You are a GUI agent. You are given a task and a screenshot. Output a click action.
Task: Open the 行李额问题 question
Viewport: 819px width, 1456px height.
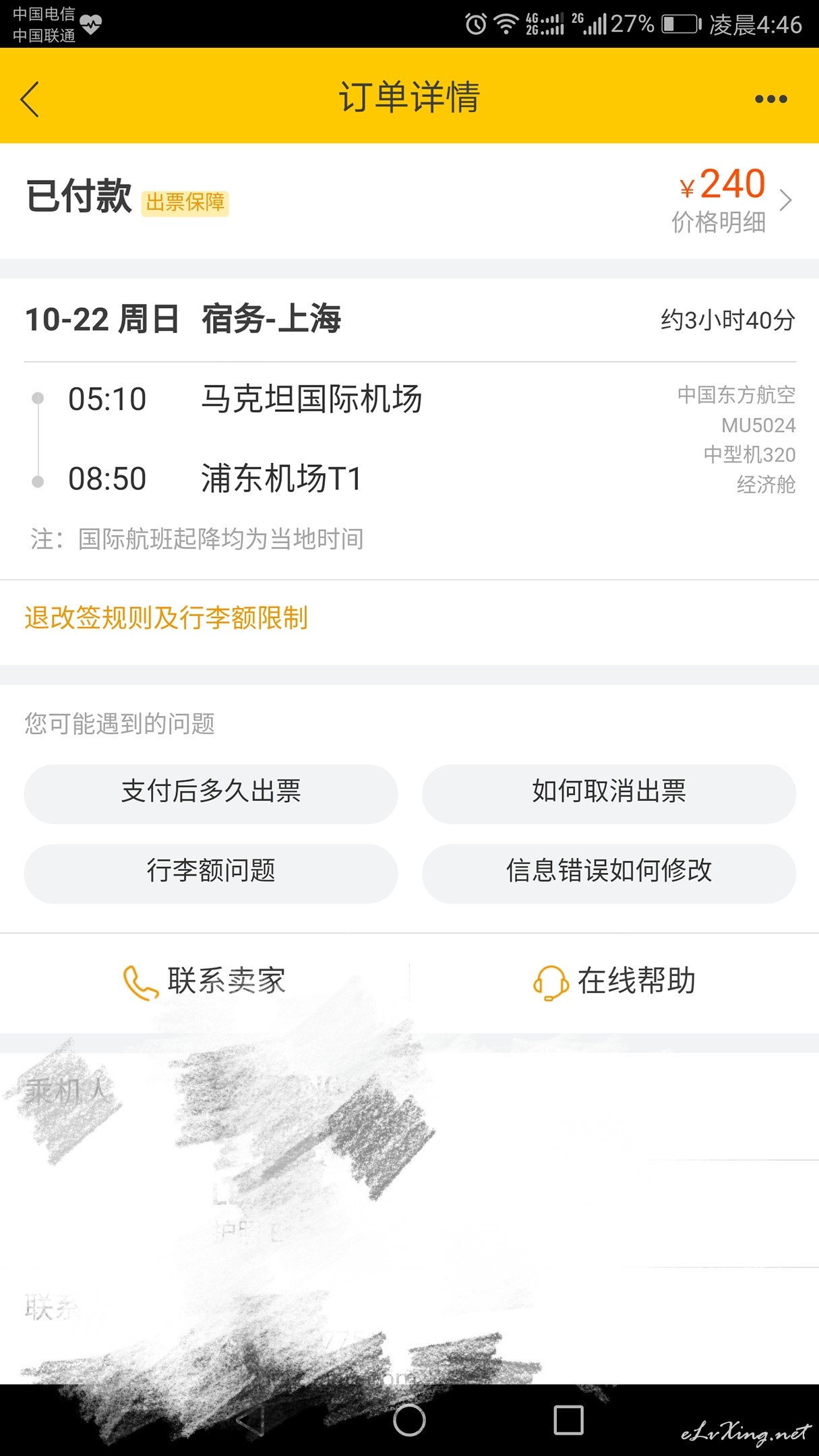211,871
